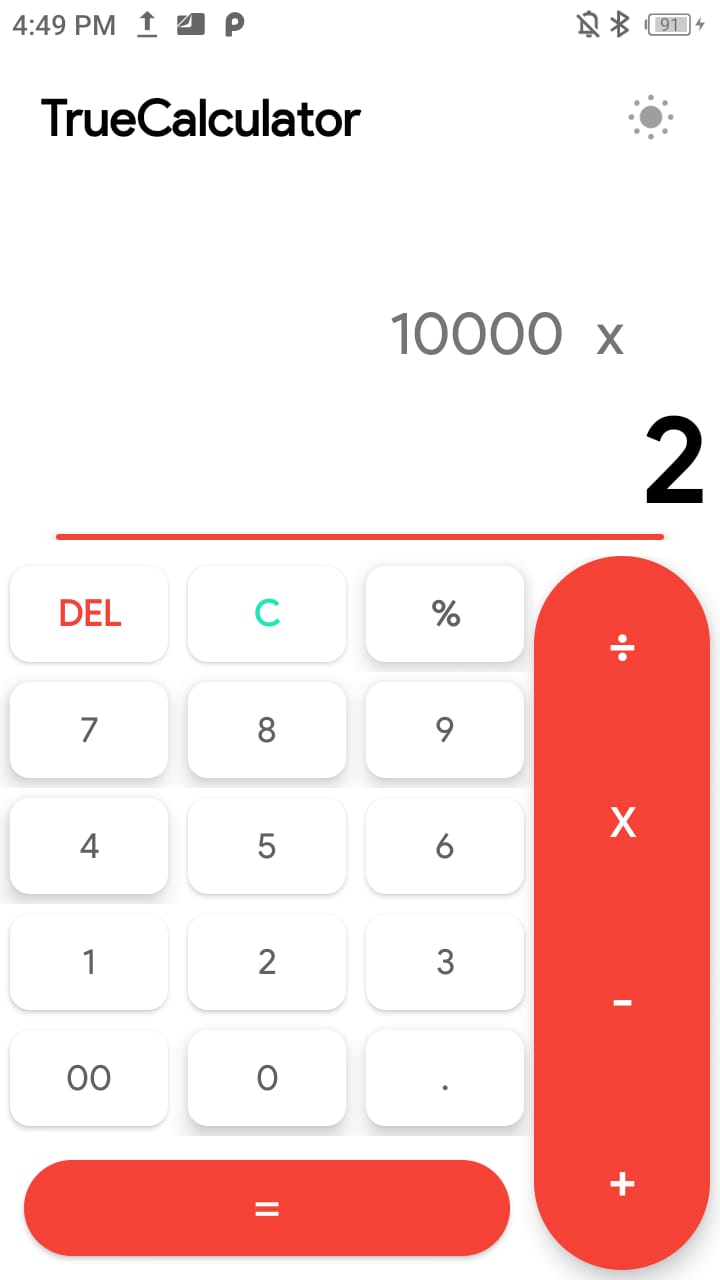The image size is (720, 1280).
Task: Enter digit 1
Action: pyautogui.click(x=89, y=962)
